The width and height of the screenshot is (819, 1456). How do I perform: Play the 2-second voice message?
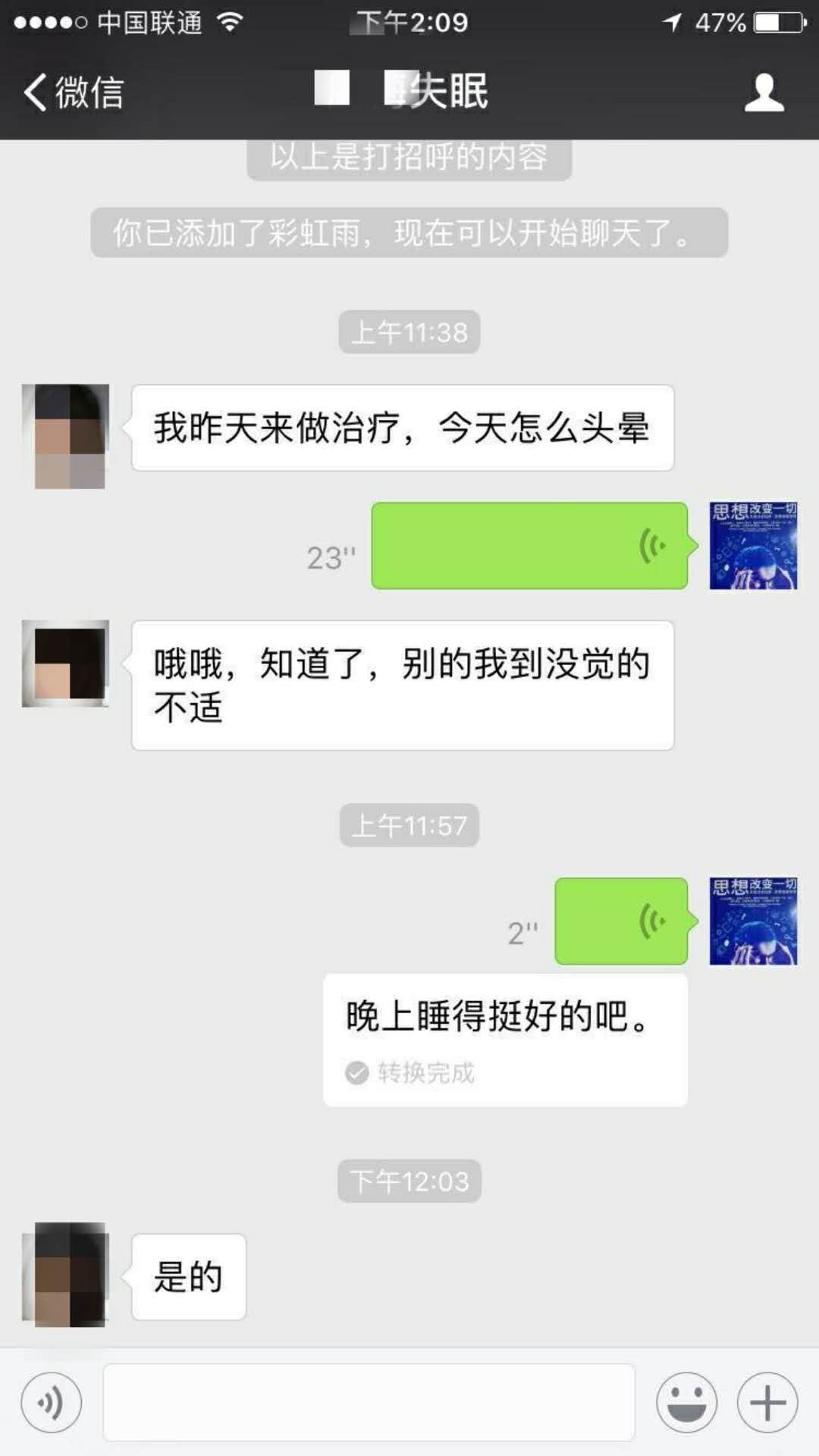(x=621, y=921)
